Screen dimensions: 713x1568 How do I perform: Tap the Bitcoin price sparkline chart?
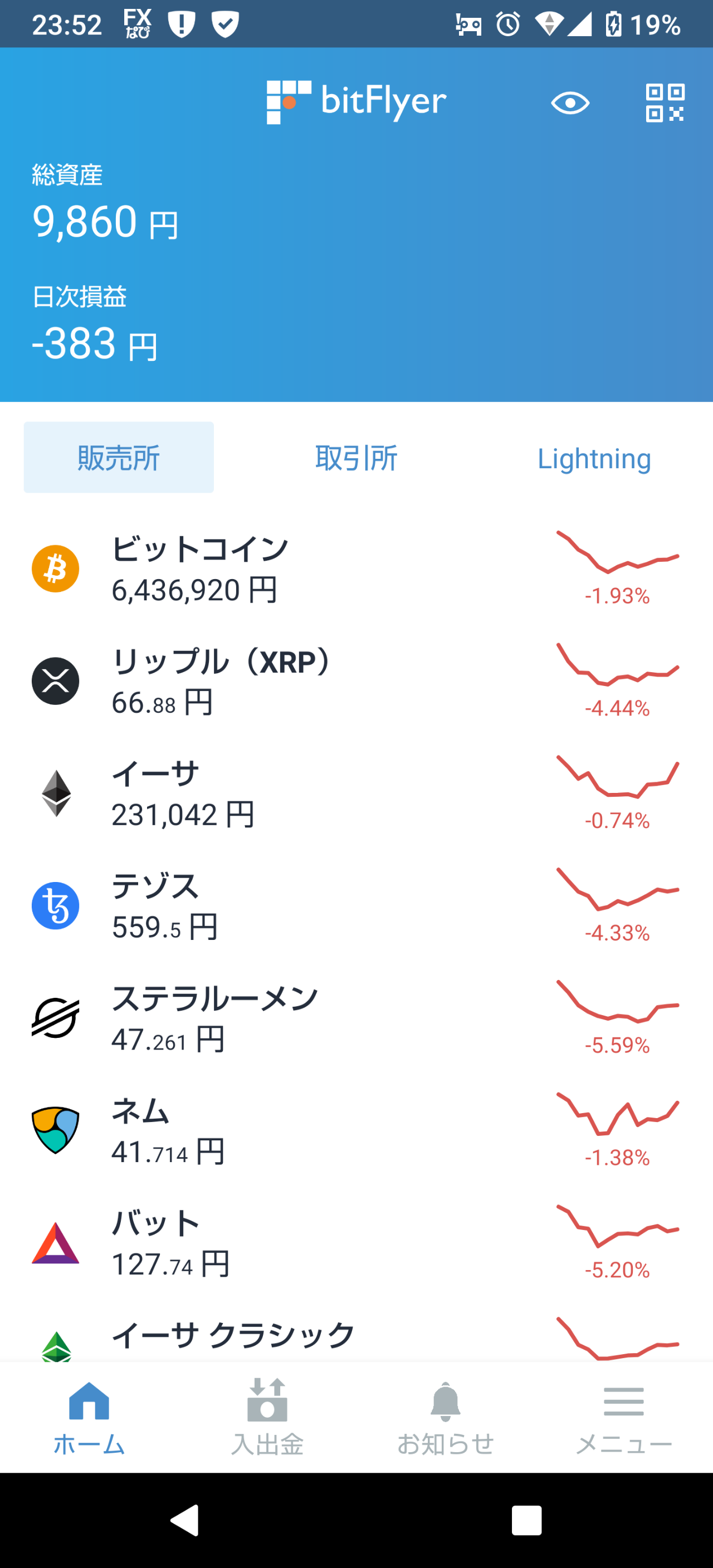click(x=617, y=555)
